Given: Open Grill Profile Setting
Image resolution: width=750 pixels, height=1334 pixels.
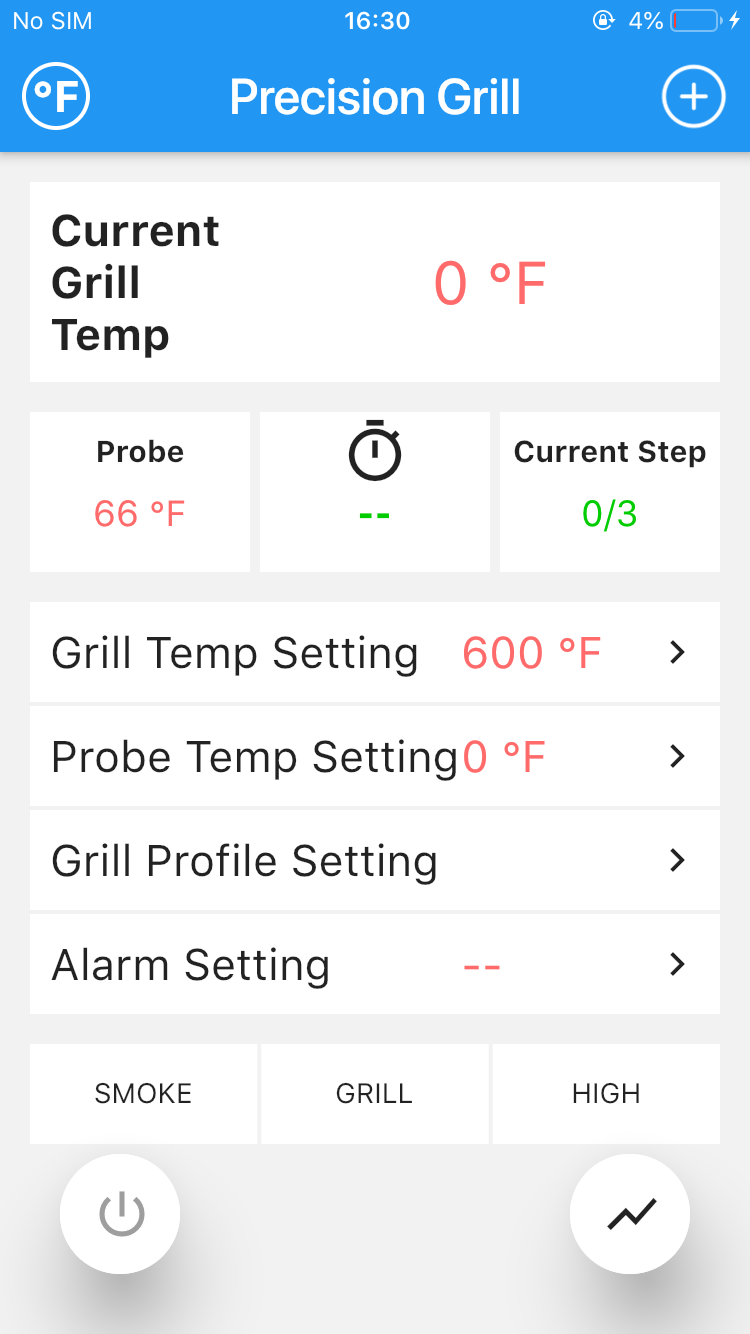Looking at the screenshot, I should click(x=375, y=861).
